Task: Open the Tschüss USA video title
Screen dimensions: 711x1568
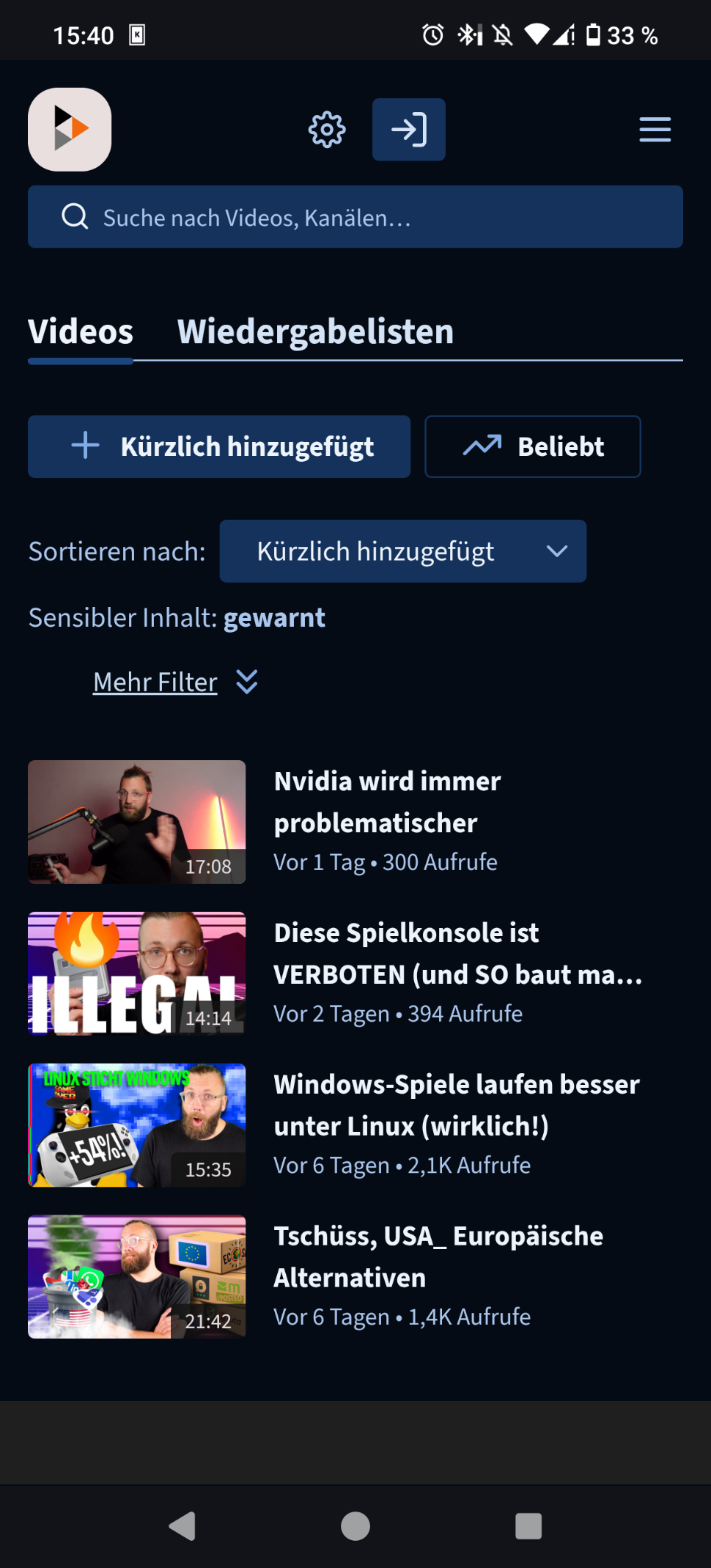Action: coord(438,1256)
